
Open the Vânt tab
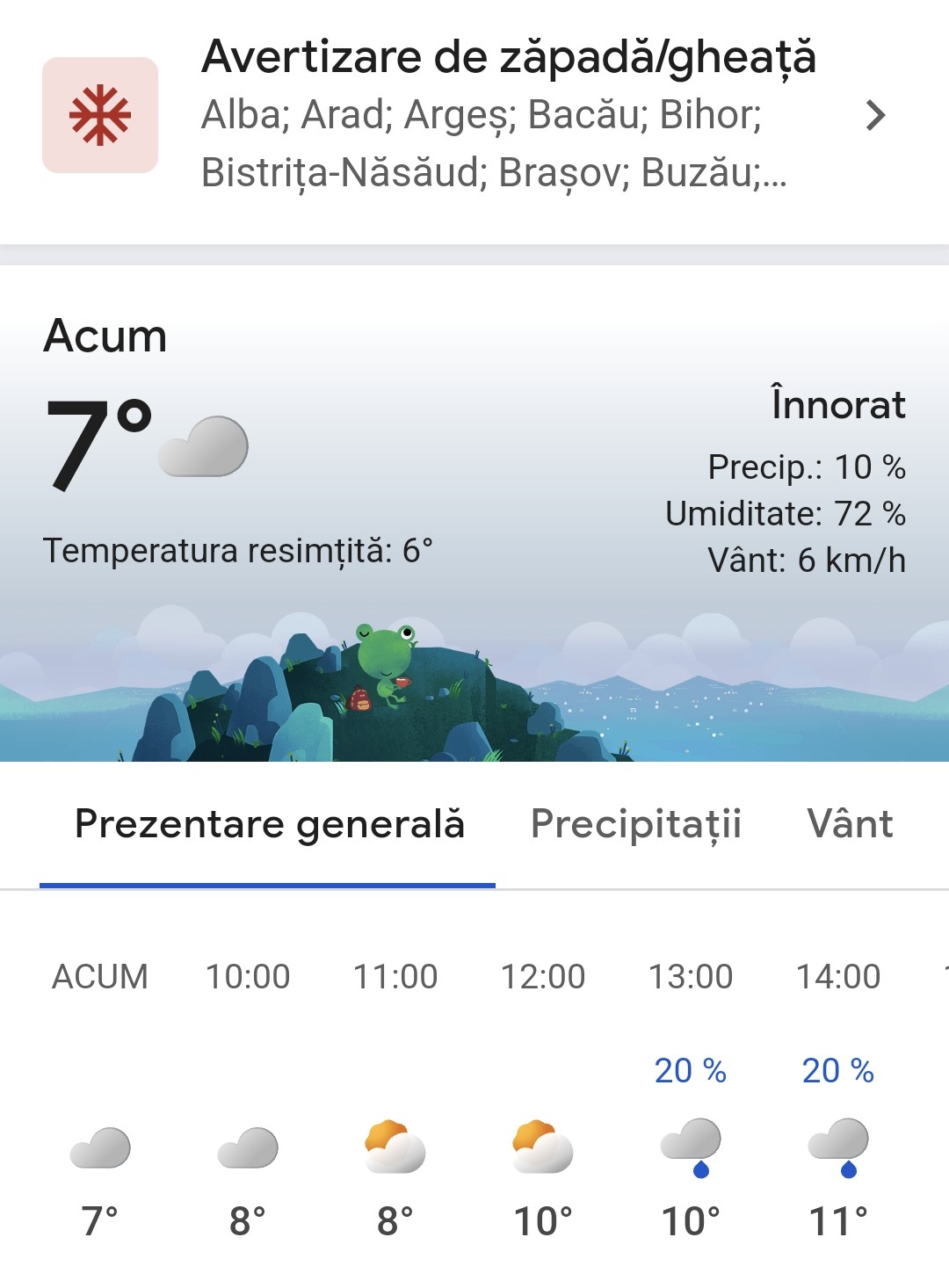tap(850, 823)
